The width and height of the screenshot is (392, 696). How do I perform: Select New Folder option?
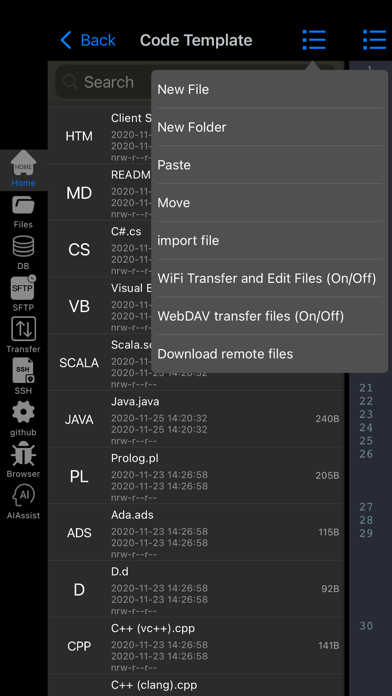tap(269, 127)
